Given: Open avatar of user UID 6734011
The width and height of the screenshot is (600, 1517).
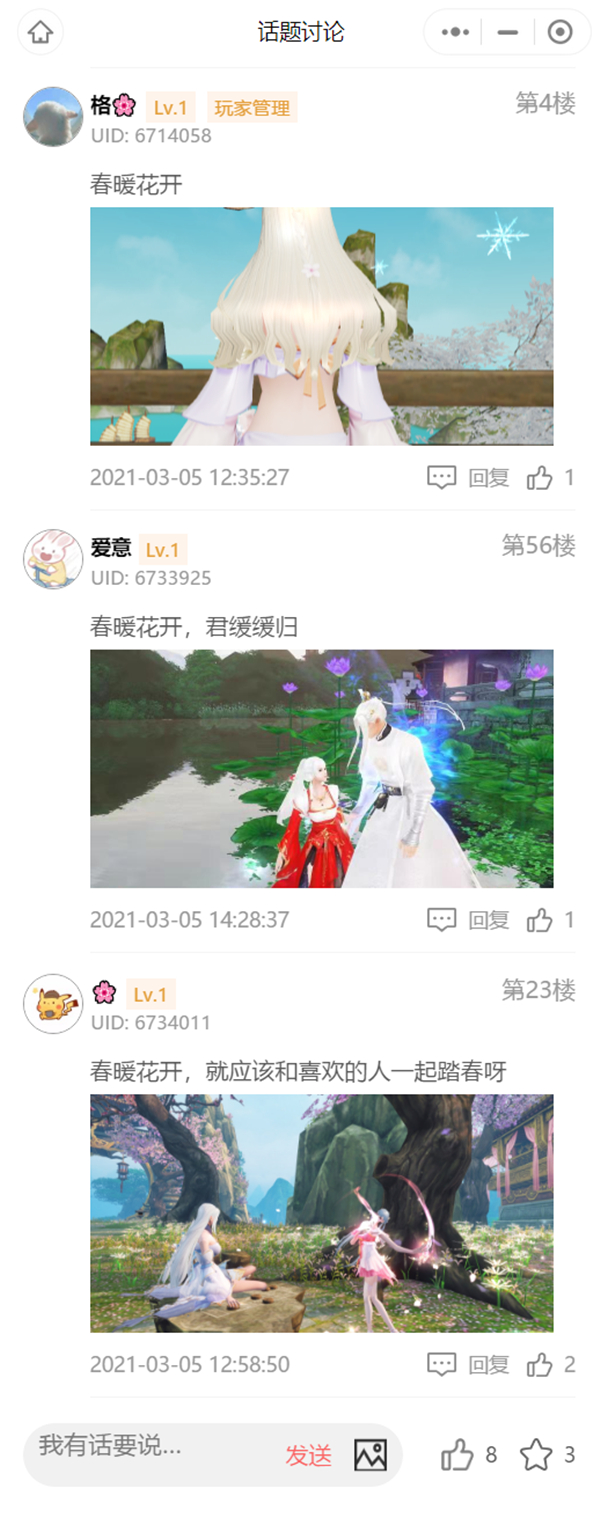Looking at the screenshot, I should click(x=52, y=1003).
